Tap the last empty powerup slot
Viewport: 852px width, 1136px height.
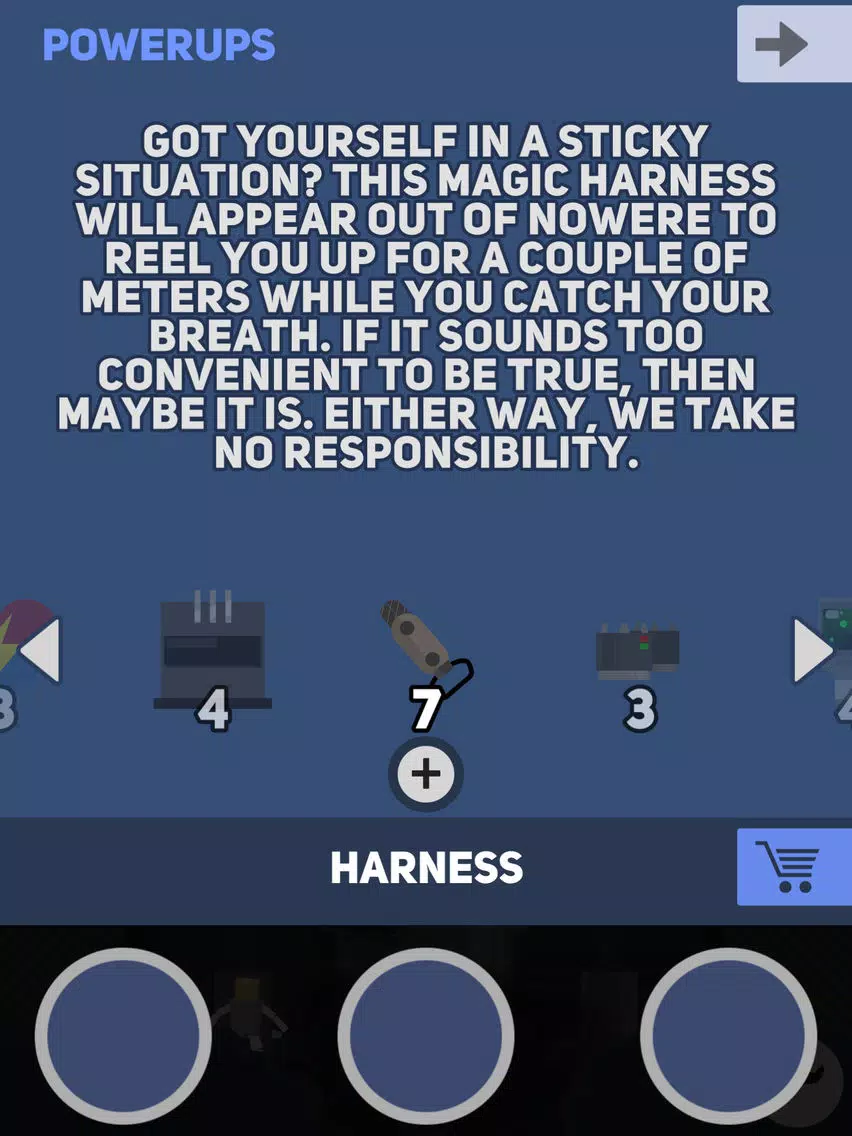(728, 1036)
